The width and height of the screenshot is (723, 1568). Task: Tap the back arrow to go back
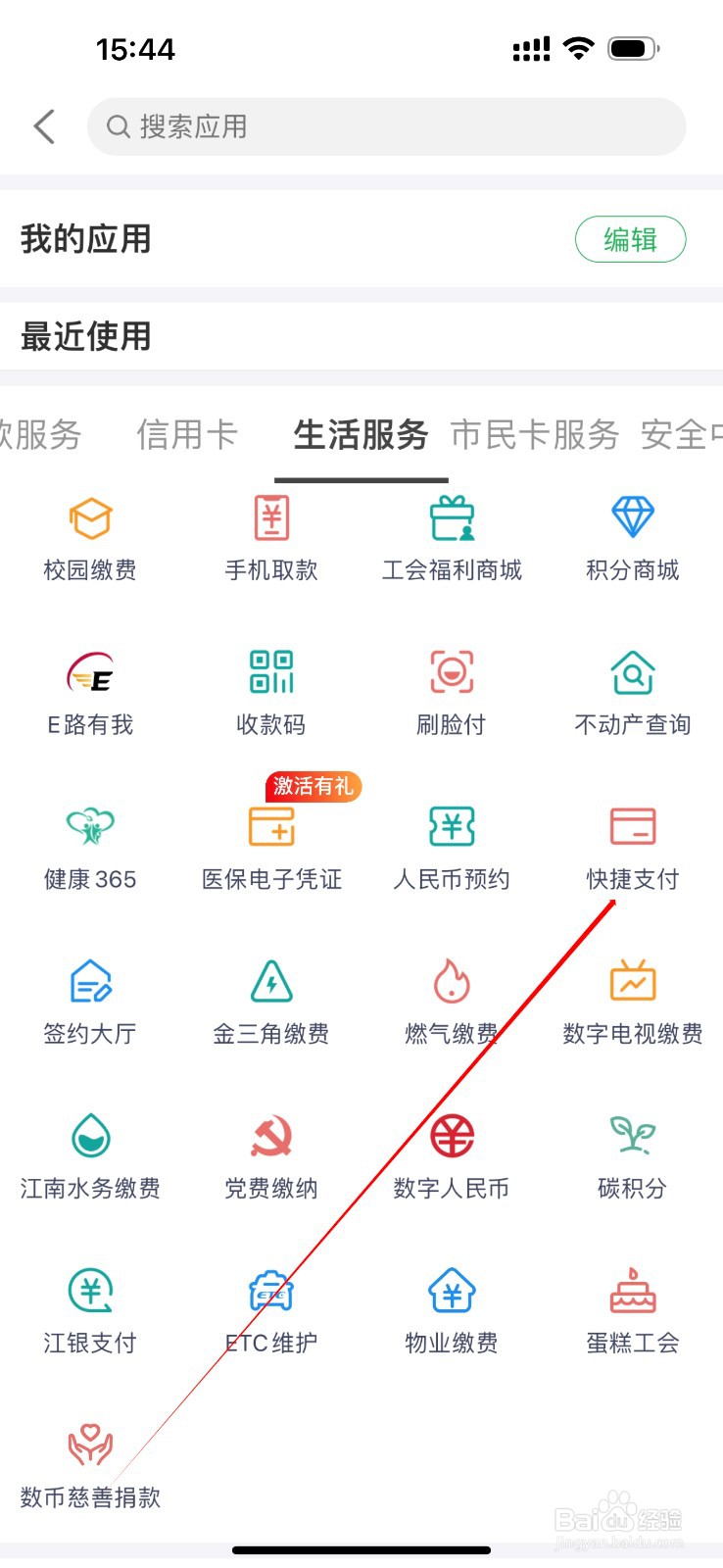pyautogui.click(x=43, y=125)
